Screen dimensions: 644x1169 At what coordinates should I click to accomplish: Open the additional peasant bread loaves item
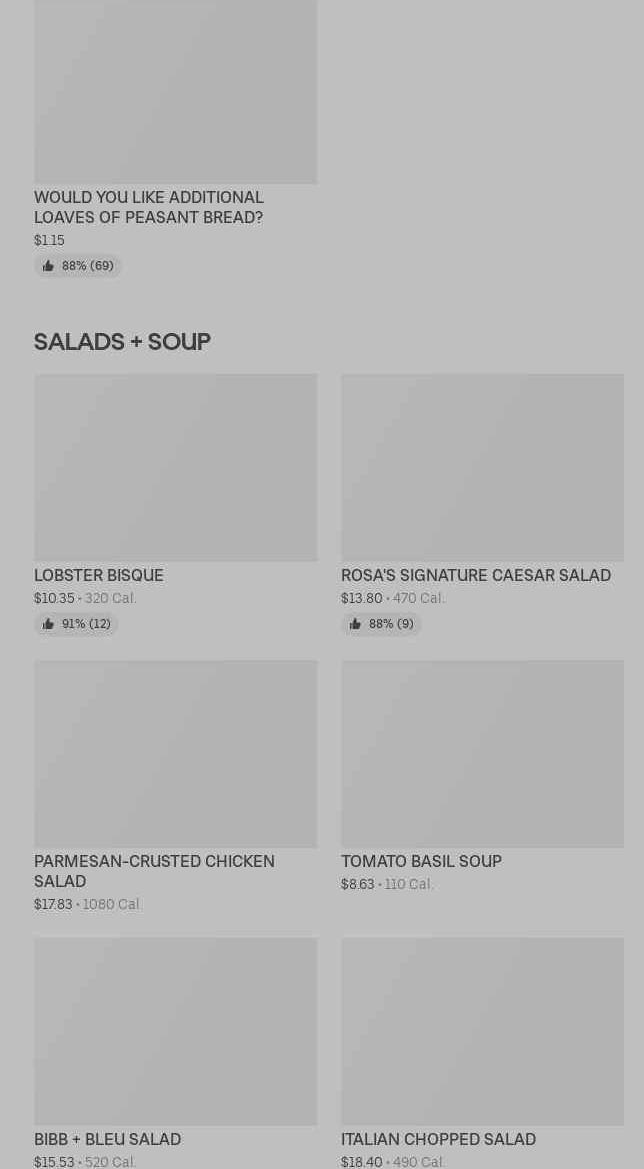tap(175, 138)
